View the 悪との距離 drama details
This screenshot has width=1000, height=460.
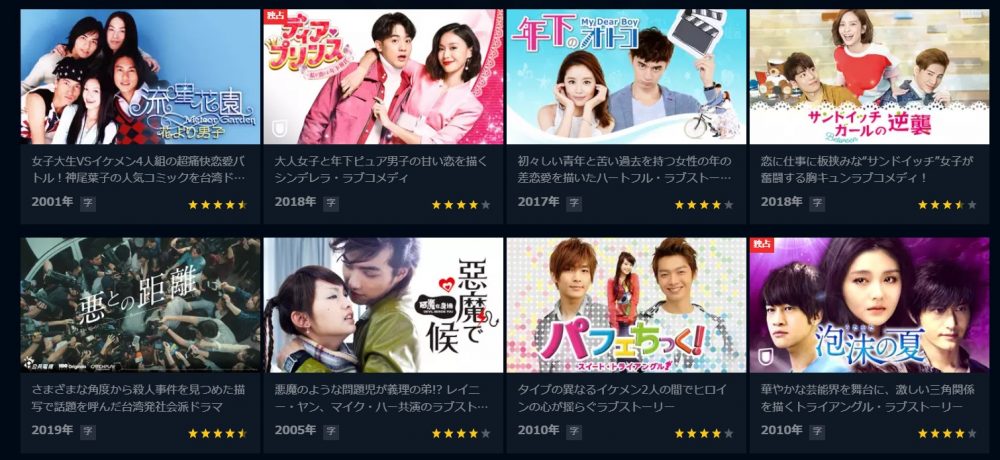tap(140, 305)
